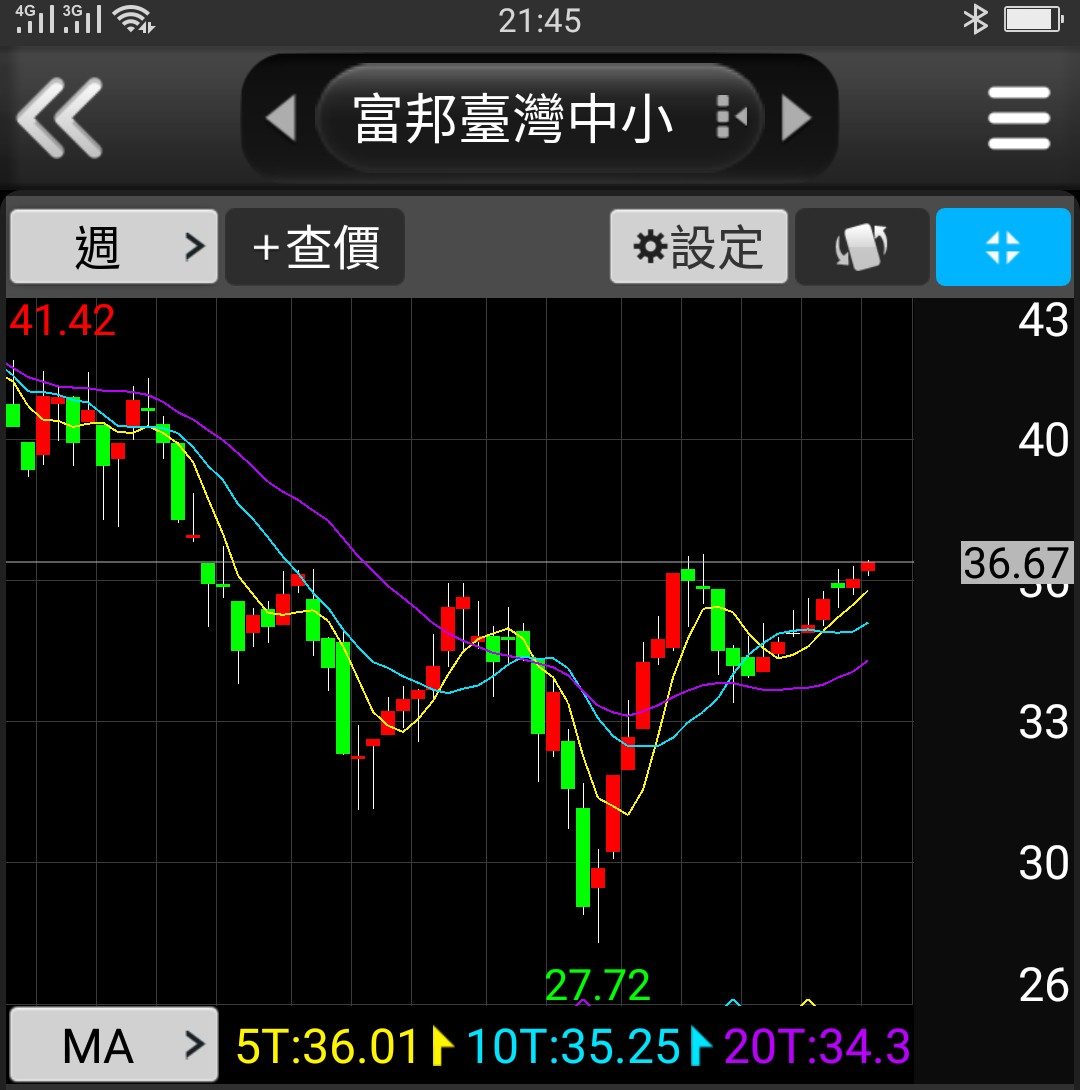Rotate the chart orientation
This screenshot has height=1090, width=1080.
click(862, 247)
